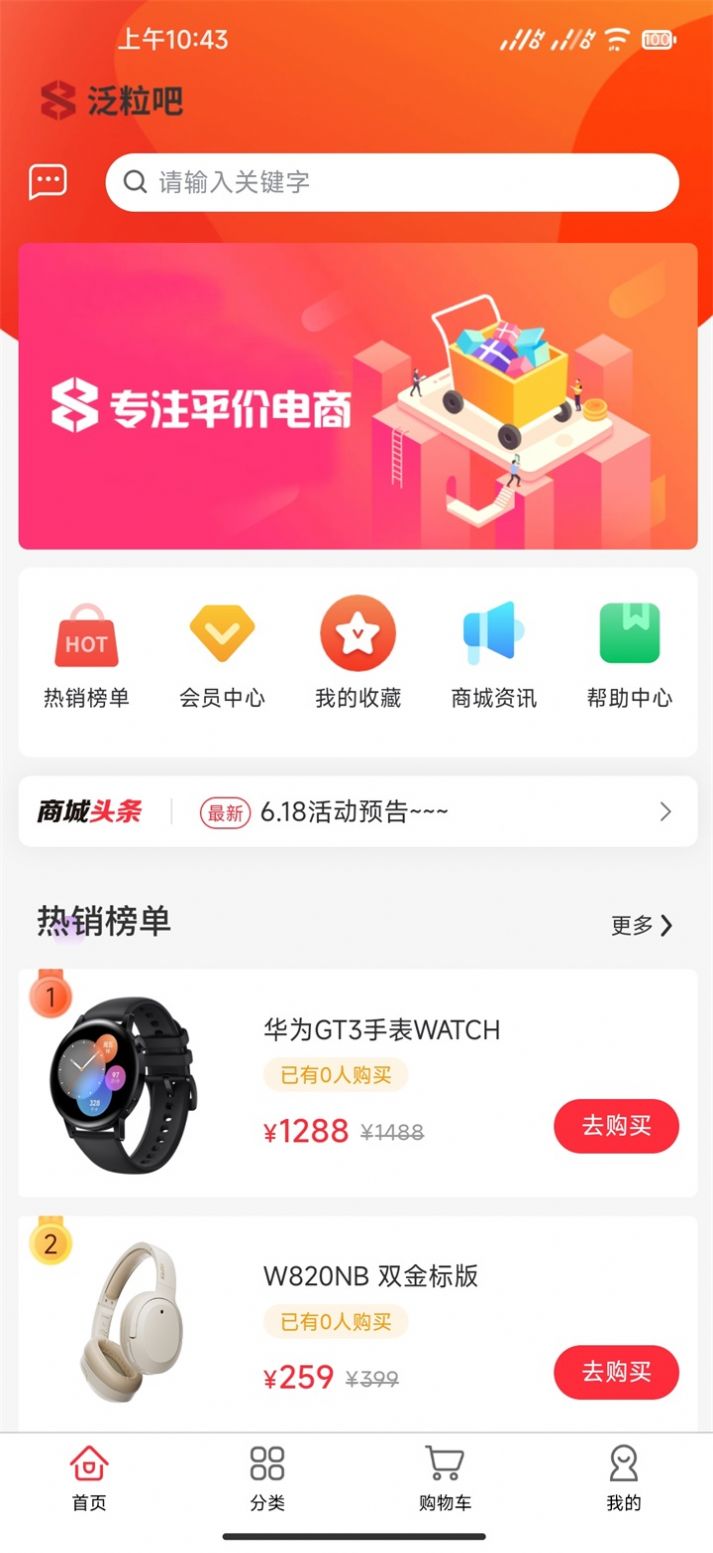Open the 专注平价电商 promo banner
This screenshot has width=713, height=1553.
(x=357, y=396)
